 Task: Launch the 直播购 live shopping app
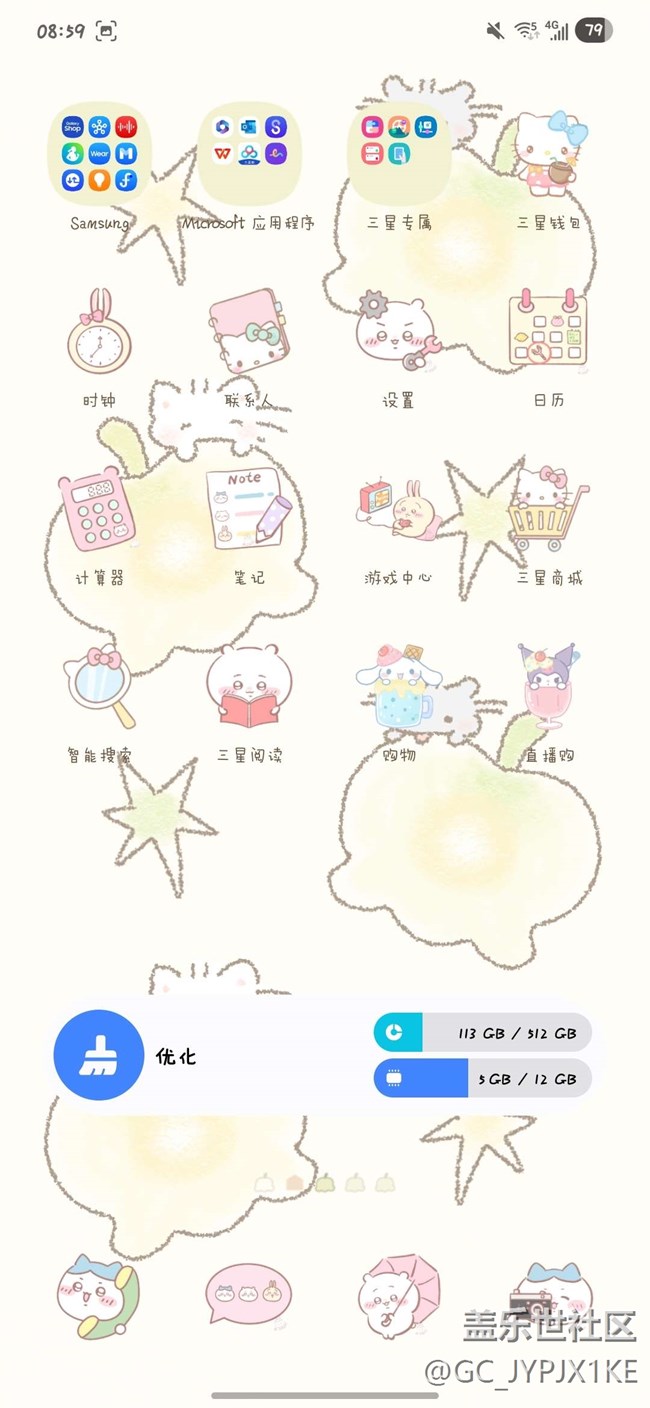[x=549, y=686]
